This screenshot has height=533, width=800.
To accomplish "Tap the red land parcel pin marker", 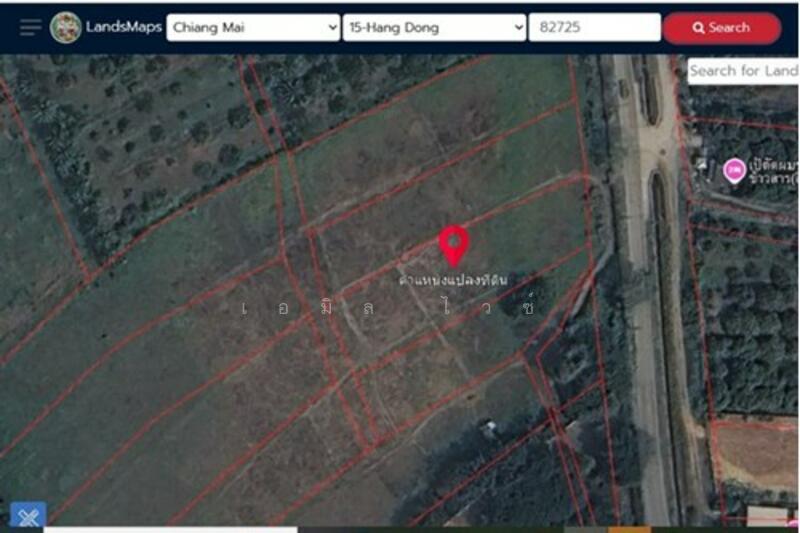I will point(454,244).
